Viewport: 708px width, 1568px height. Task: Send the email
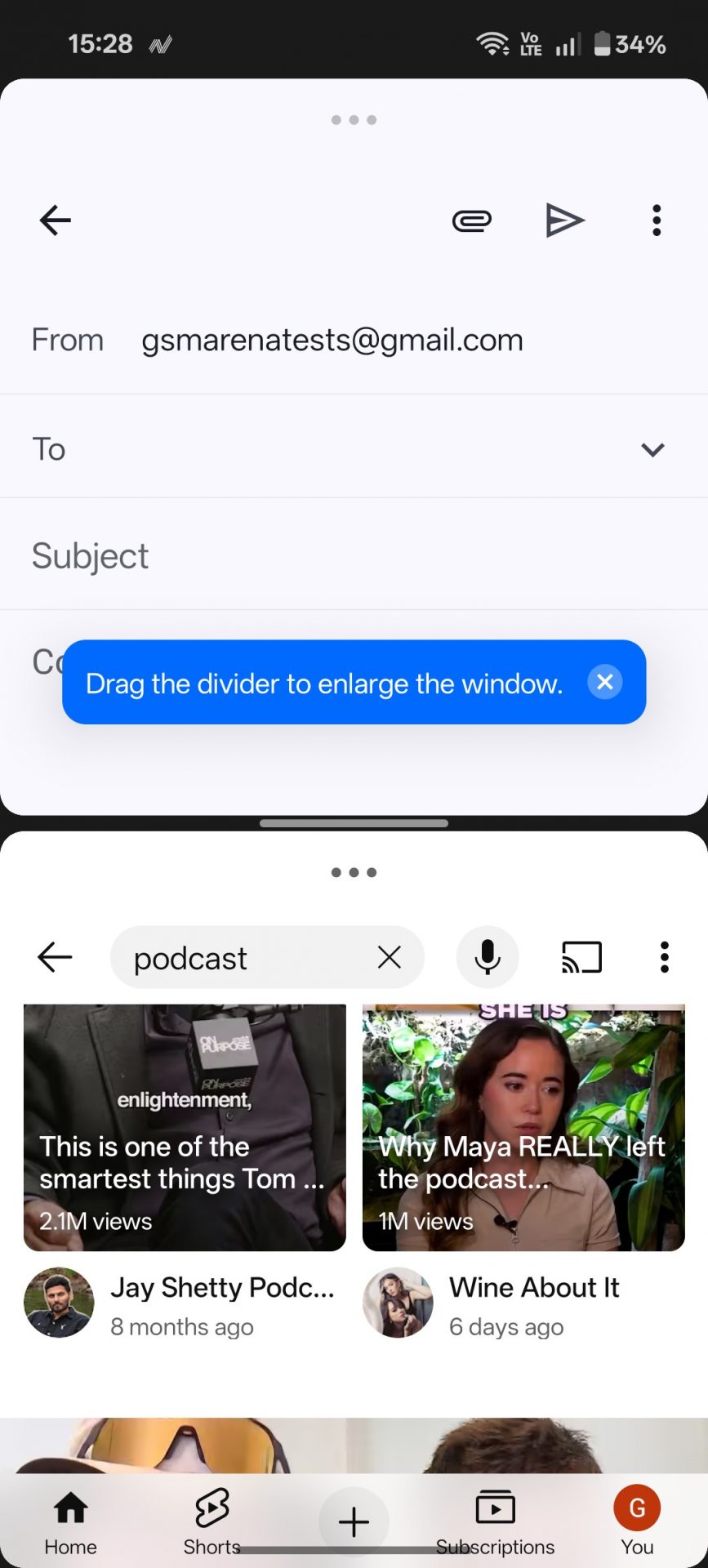pos(564,220)
